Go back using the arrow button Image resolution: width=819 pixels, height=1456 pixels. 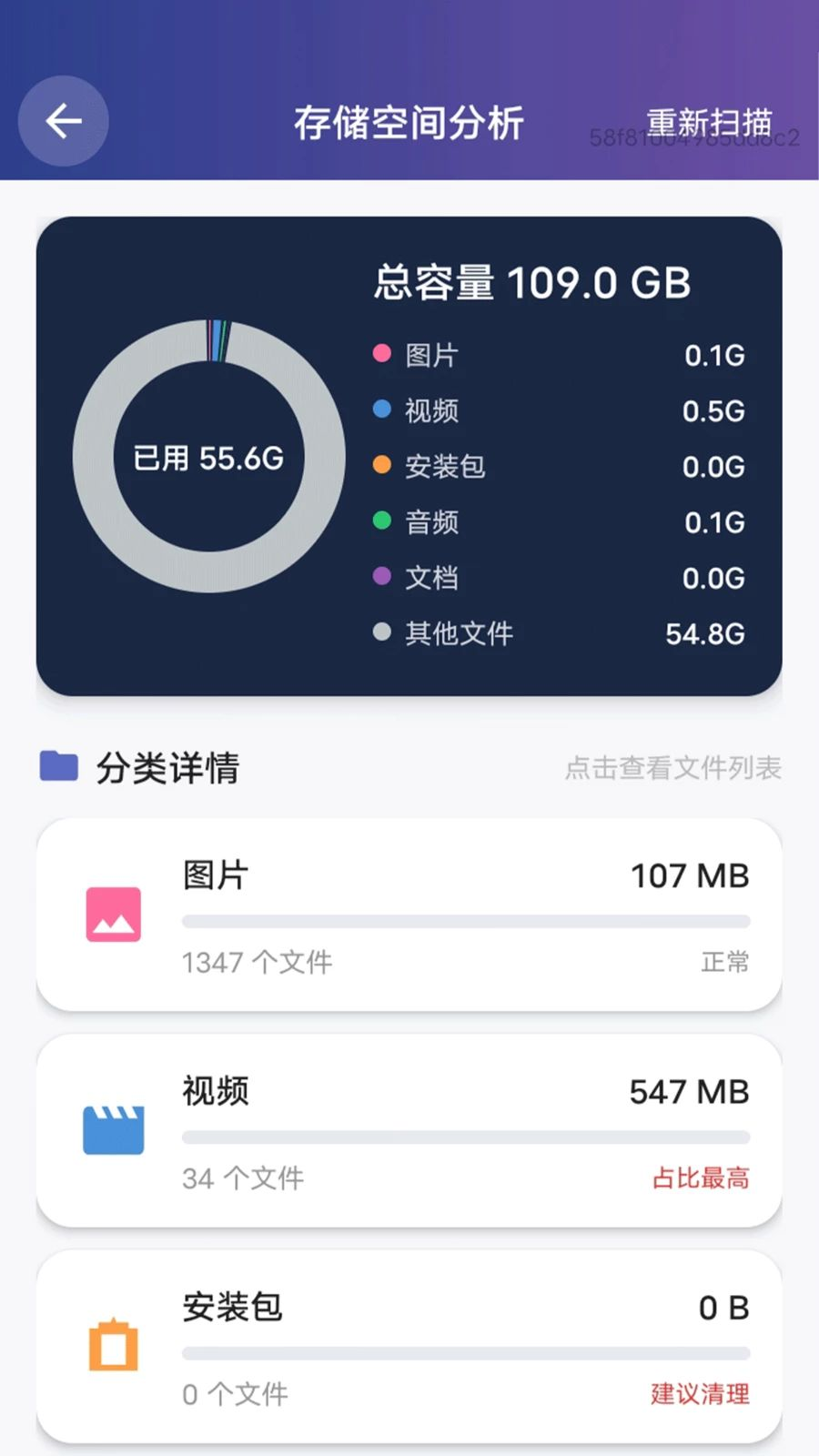64,121
